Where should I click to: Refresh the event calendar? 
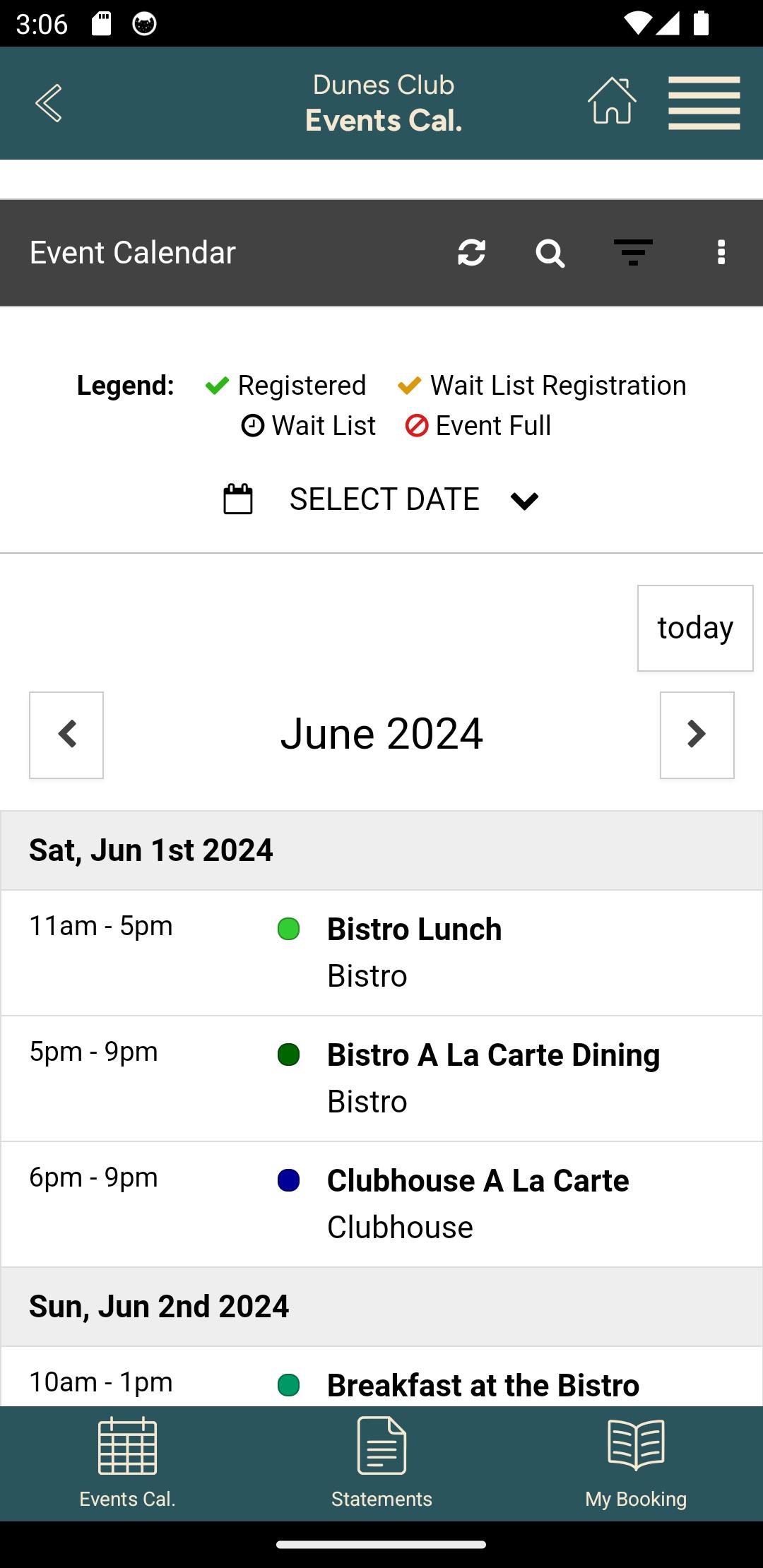coord(471,252)
